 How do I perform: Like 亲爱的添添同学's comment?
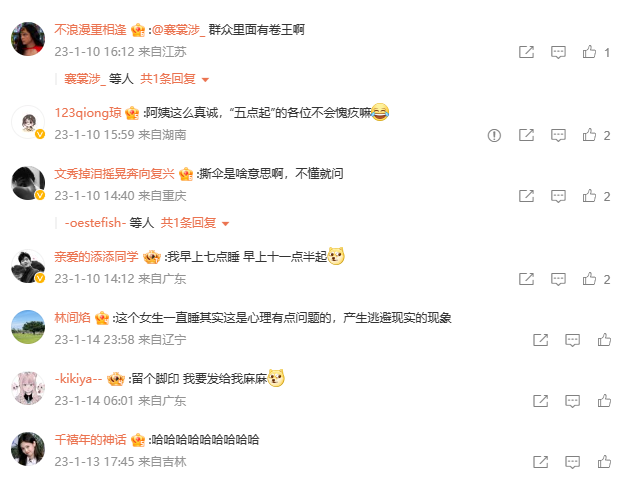590,279
